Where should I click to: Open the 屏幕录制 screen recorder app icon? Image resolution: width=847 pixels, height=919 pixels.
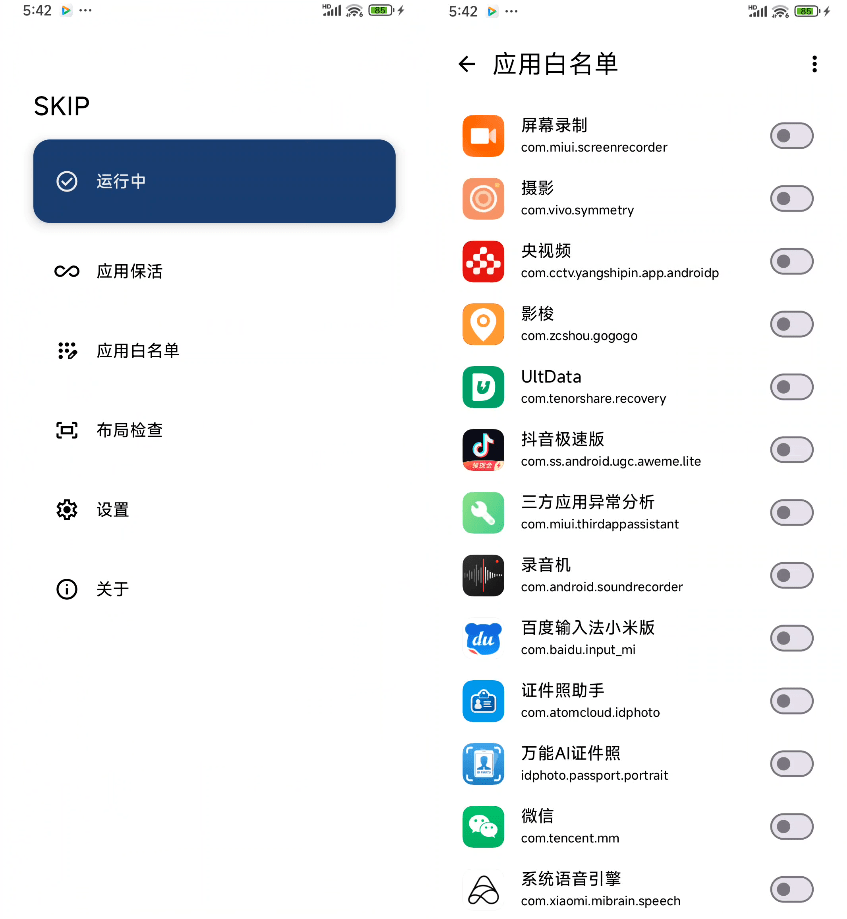(x=484, y=135)
